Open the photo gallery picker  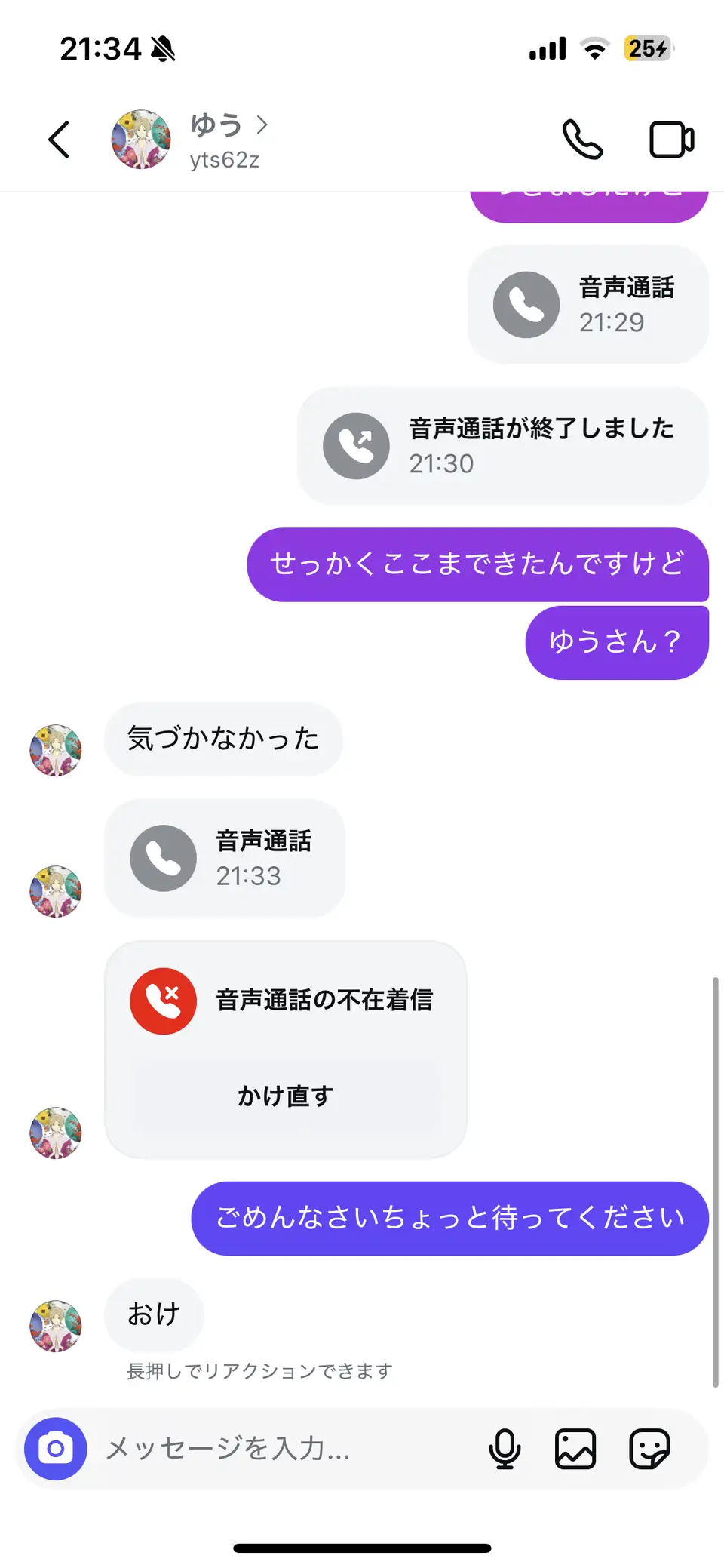(x=576, y=1448)
